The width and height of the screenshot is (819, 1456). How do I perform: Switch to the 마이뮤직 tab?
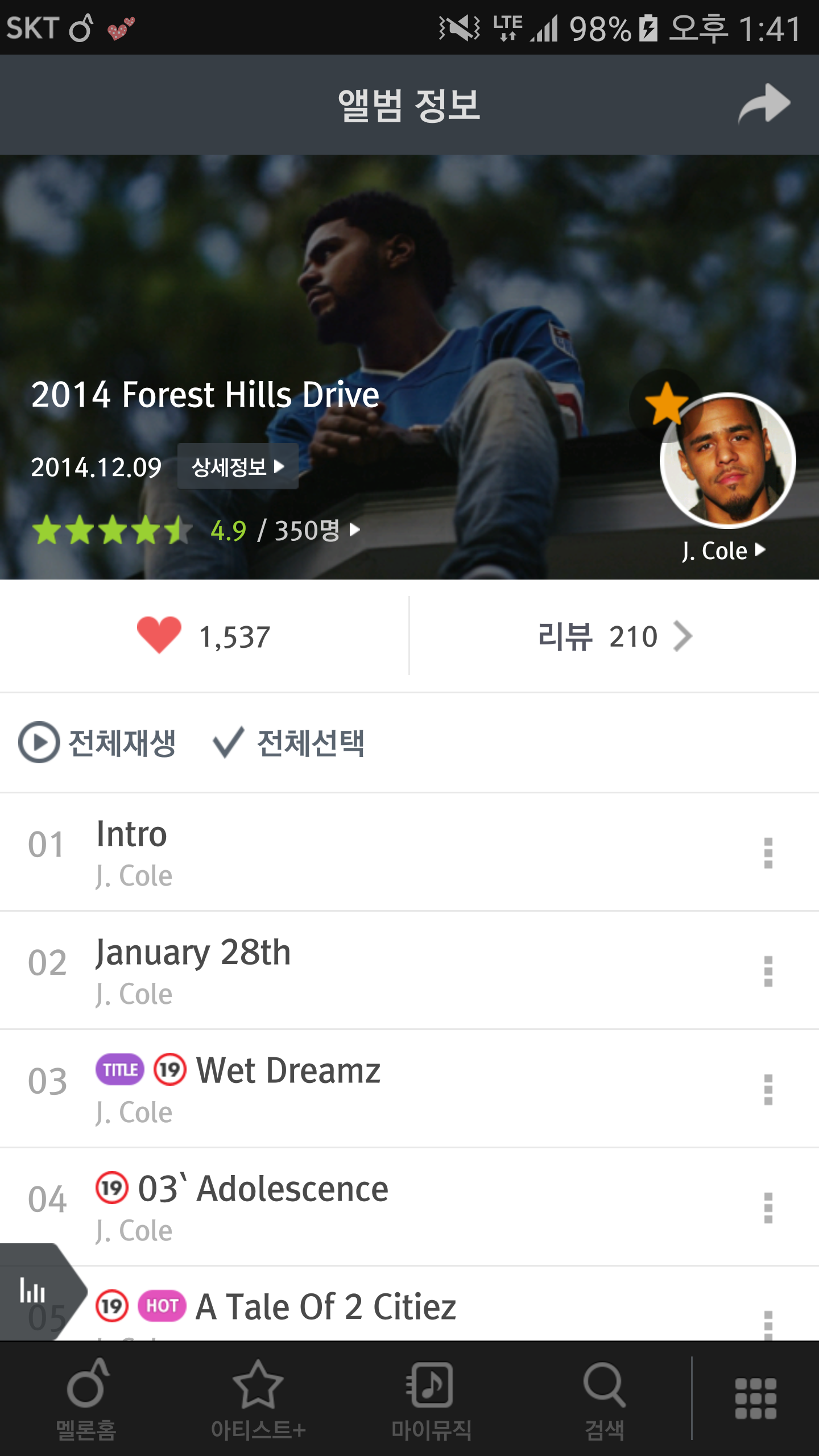(431, 1399)
